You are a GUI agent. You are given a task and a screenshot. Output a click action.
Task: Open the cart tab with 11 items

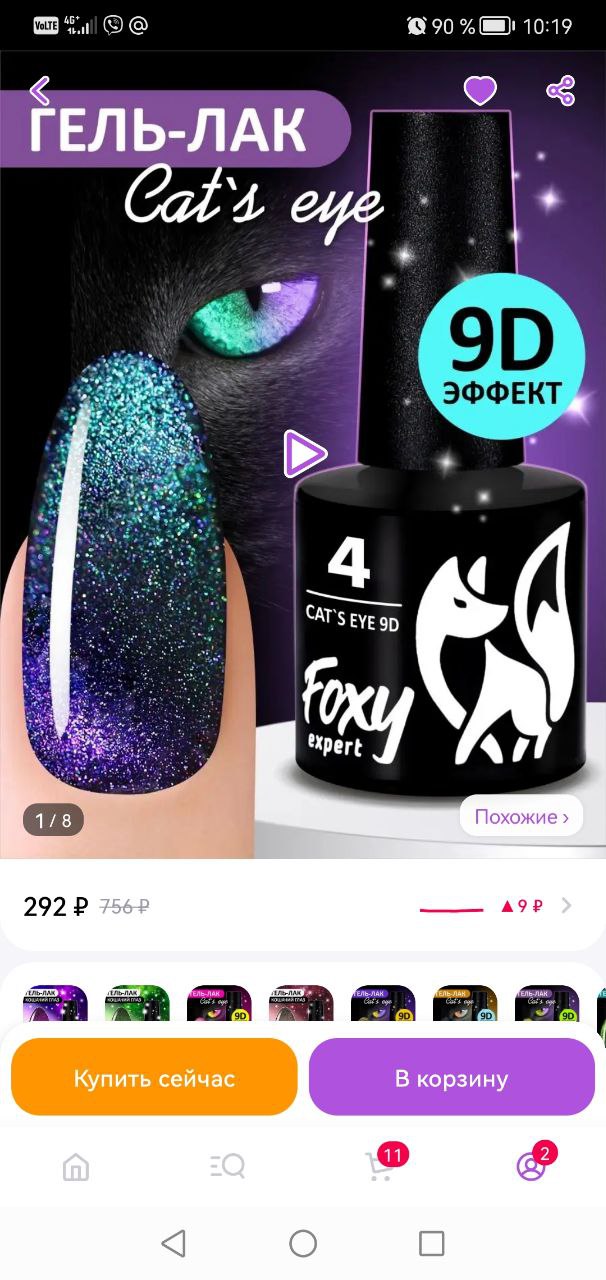point(380,1164)
